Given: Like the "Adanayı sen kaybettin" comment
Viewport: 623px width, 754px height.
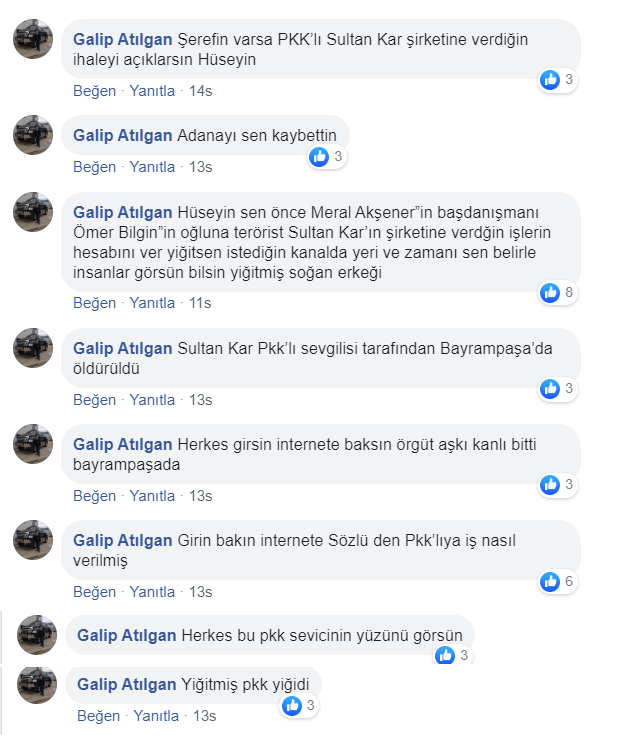Looking at the screenshot, I should tap(95, 166).
